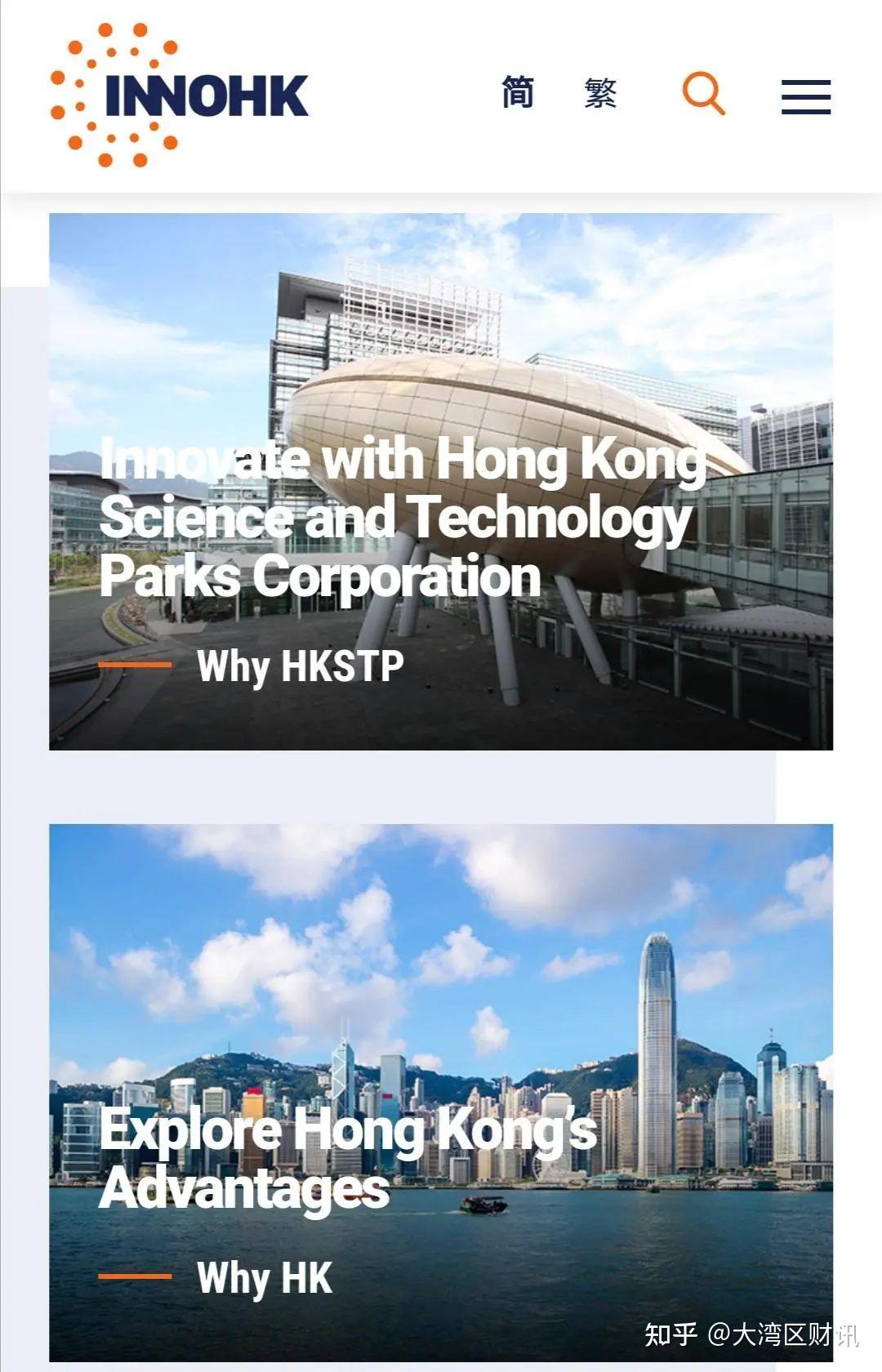
Task: Switch language to Simplified Chinese 简
Action: click(x=518, y=92)
